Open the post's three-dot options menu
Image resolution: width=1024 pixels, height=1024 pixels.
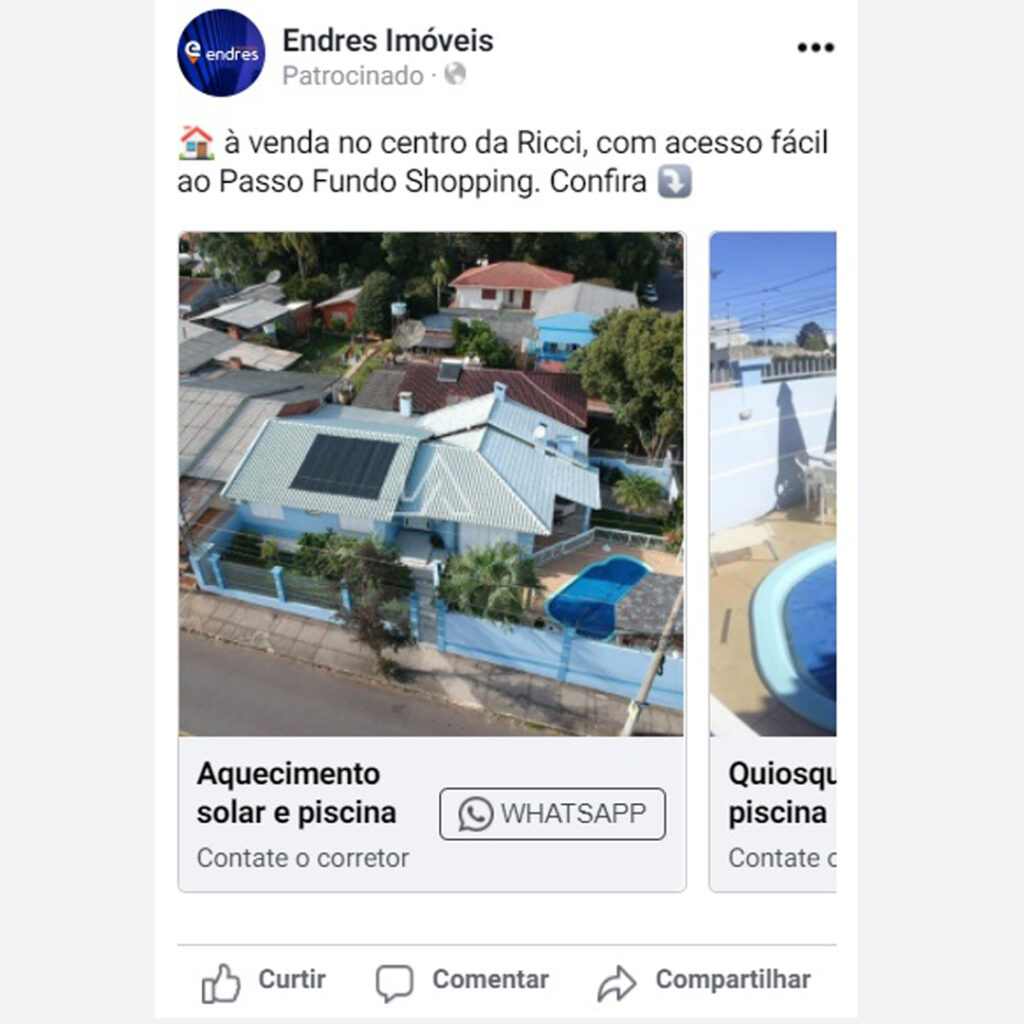click(x=815, y=48)
